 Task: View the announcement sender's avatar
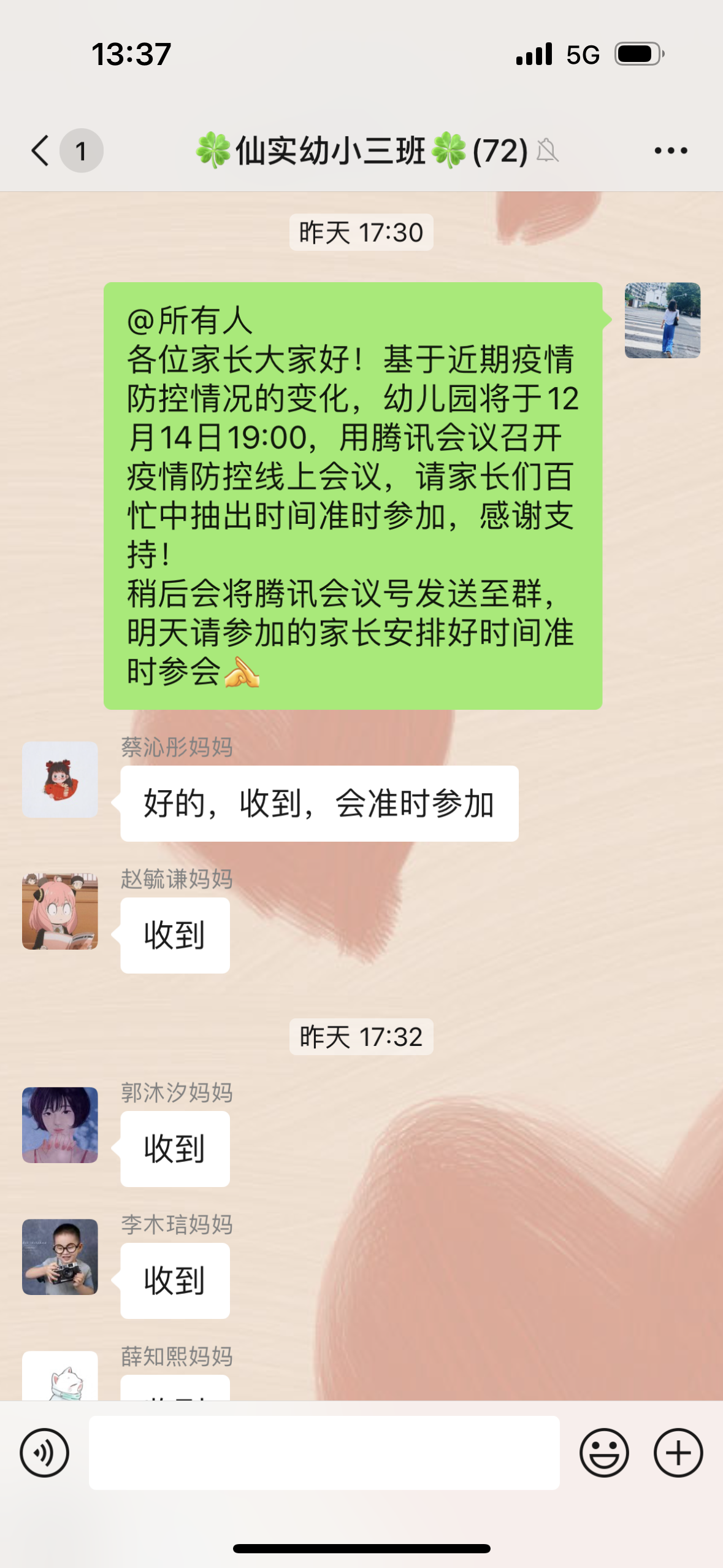click(662, 320)
